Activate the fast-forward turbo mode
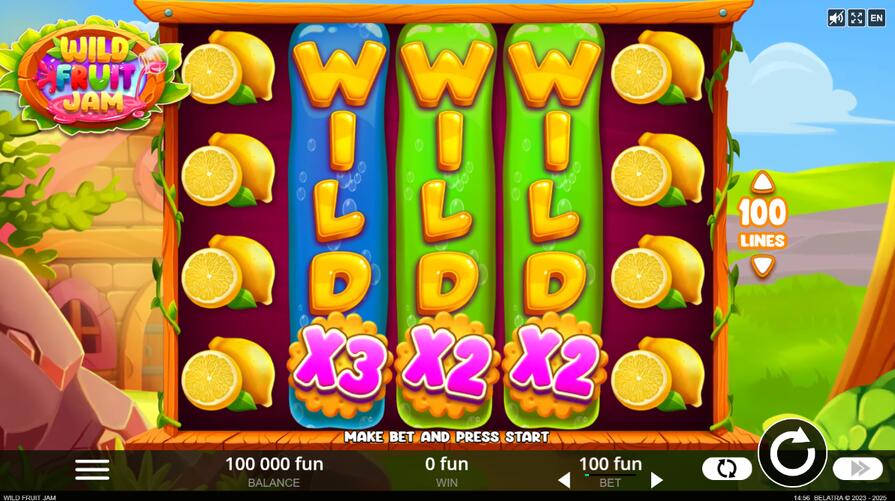 pos(857,468)
